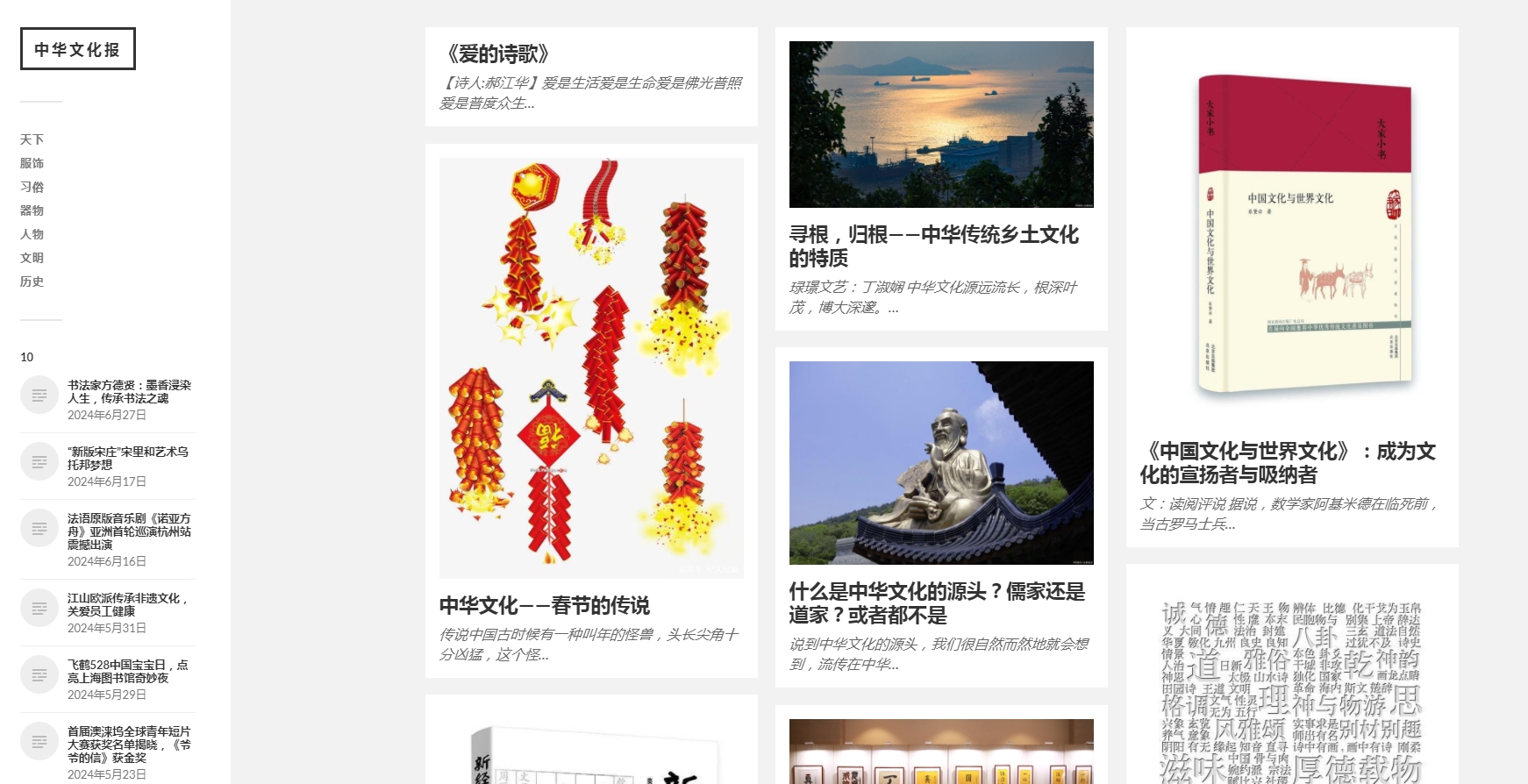Select the 习俗 category

[32, 187]
